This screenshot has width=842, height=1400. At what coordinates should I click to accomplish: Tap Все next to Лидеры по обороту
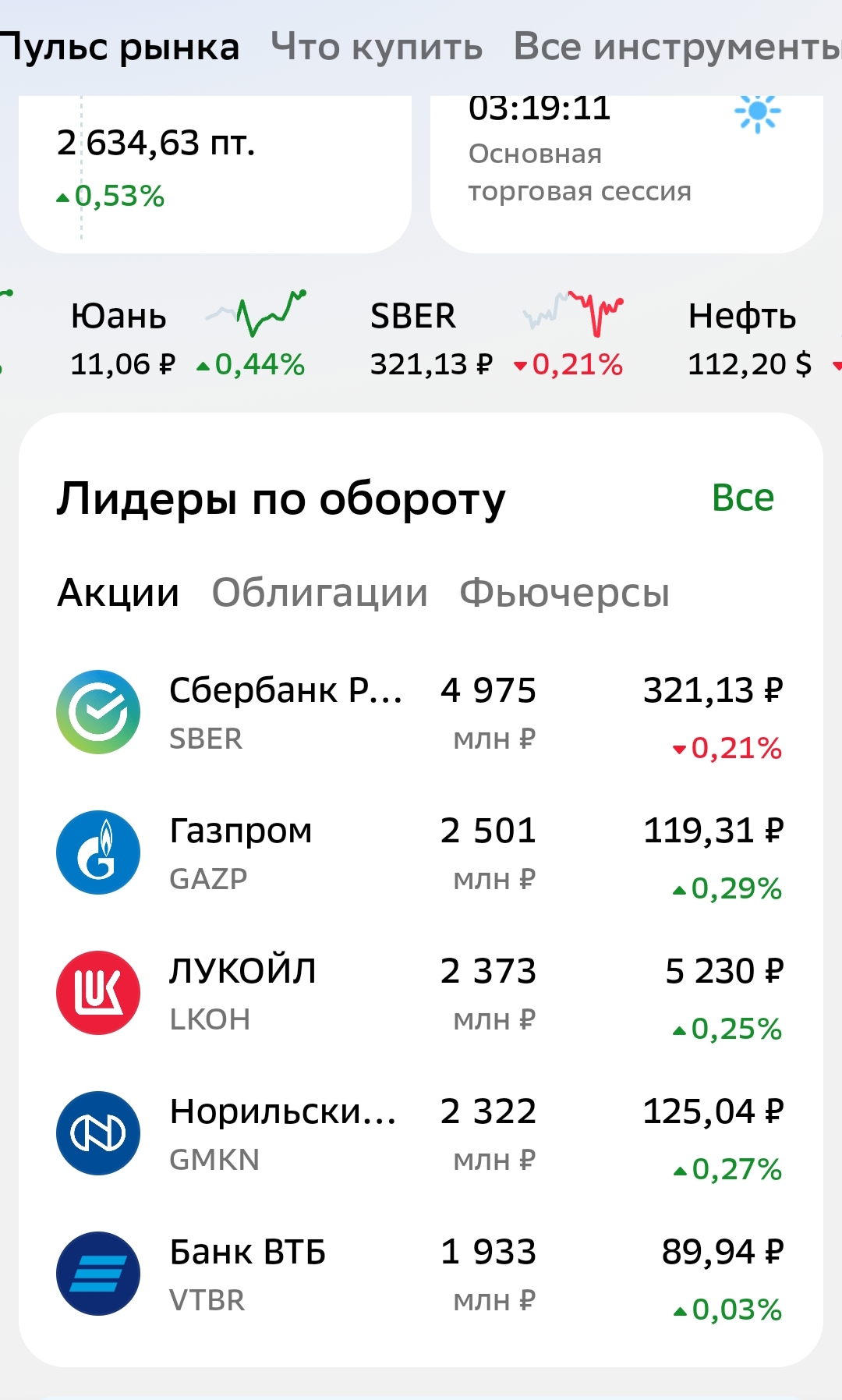pyautogui.click(x=743, y=498)
